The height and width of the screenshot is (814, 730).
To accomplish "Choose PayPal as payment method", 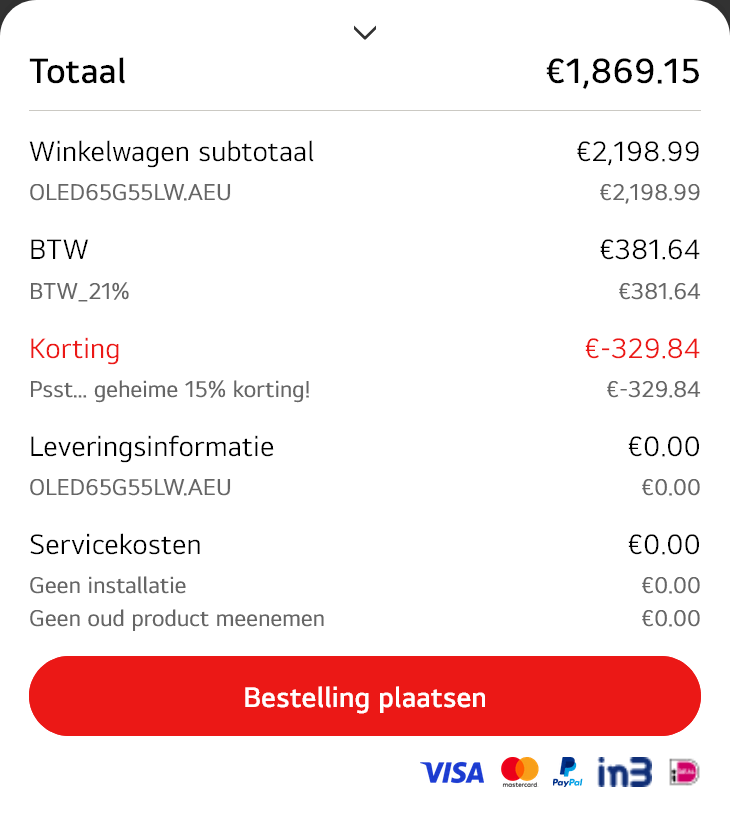I will [x=567, y=772].
